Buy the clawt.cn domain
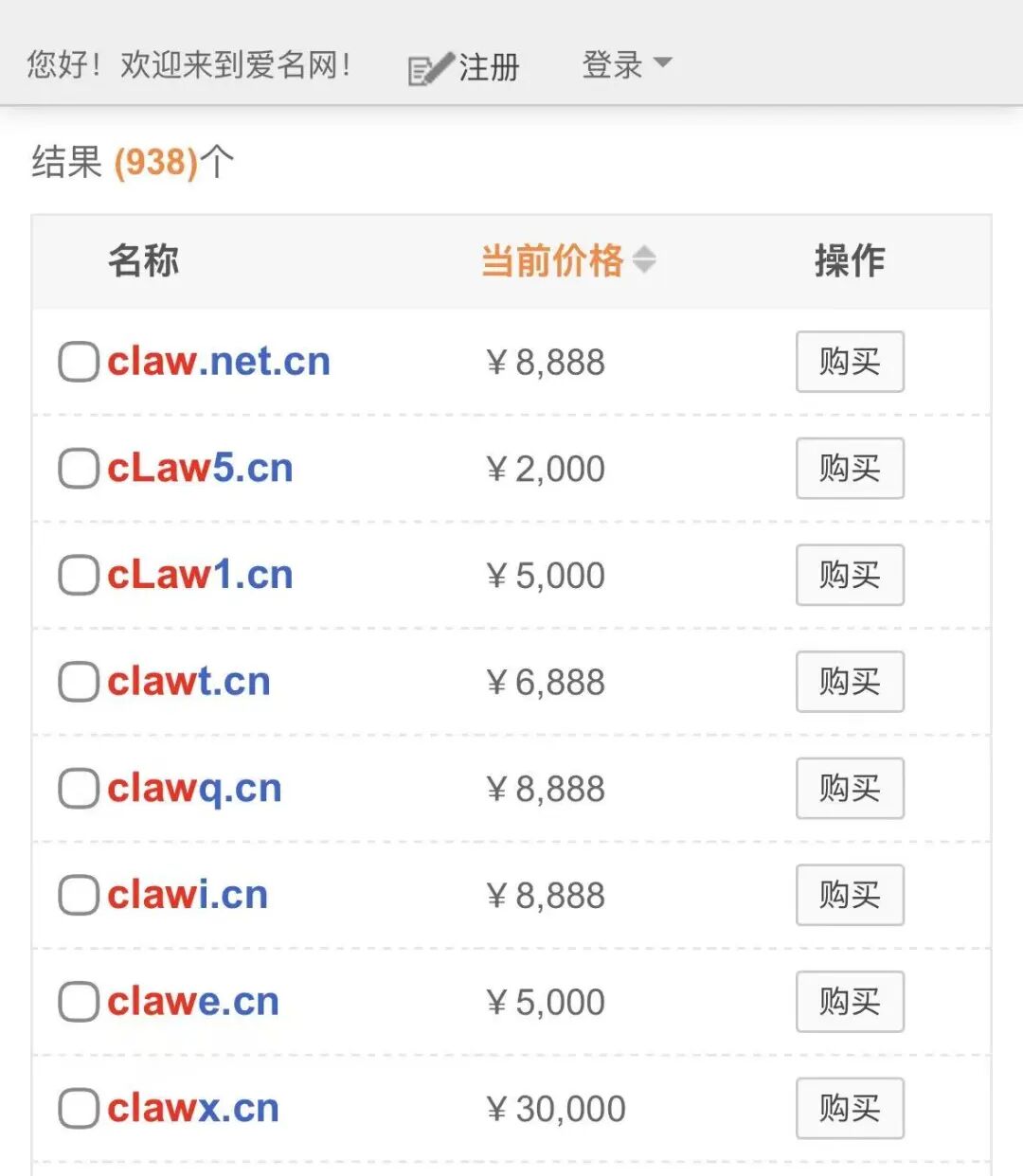 [849, 682]
